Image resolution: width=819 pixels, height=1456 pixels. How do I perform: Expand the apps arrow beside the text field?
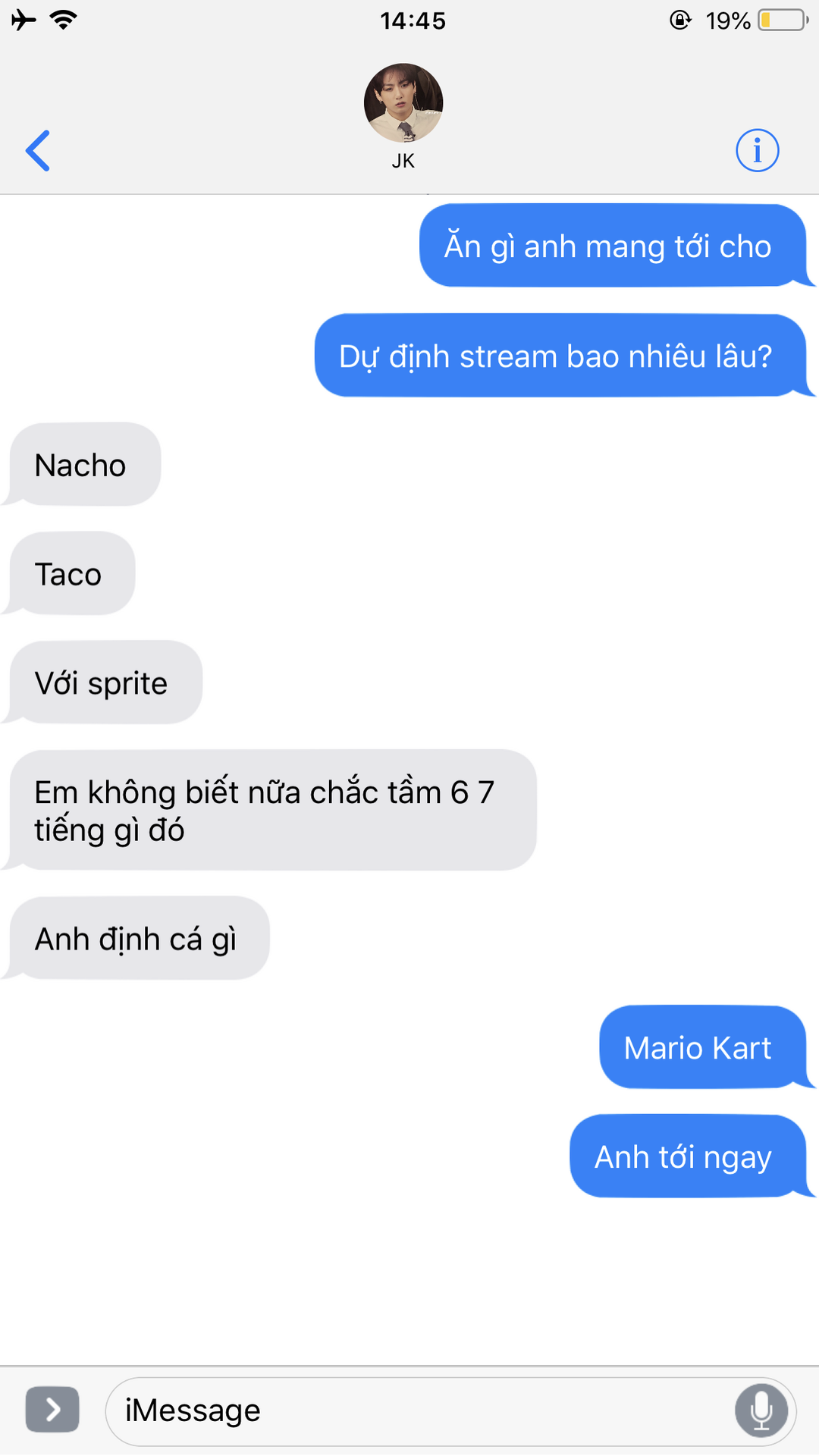tap(52, 1410)
